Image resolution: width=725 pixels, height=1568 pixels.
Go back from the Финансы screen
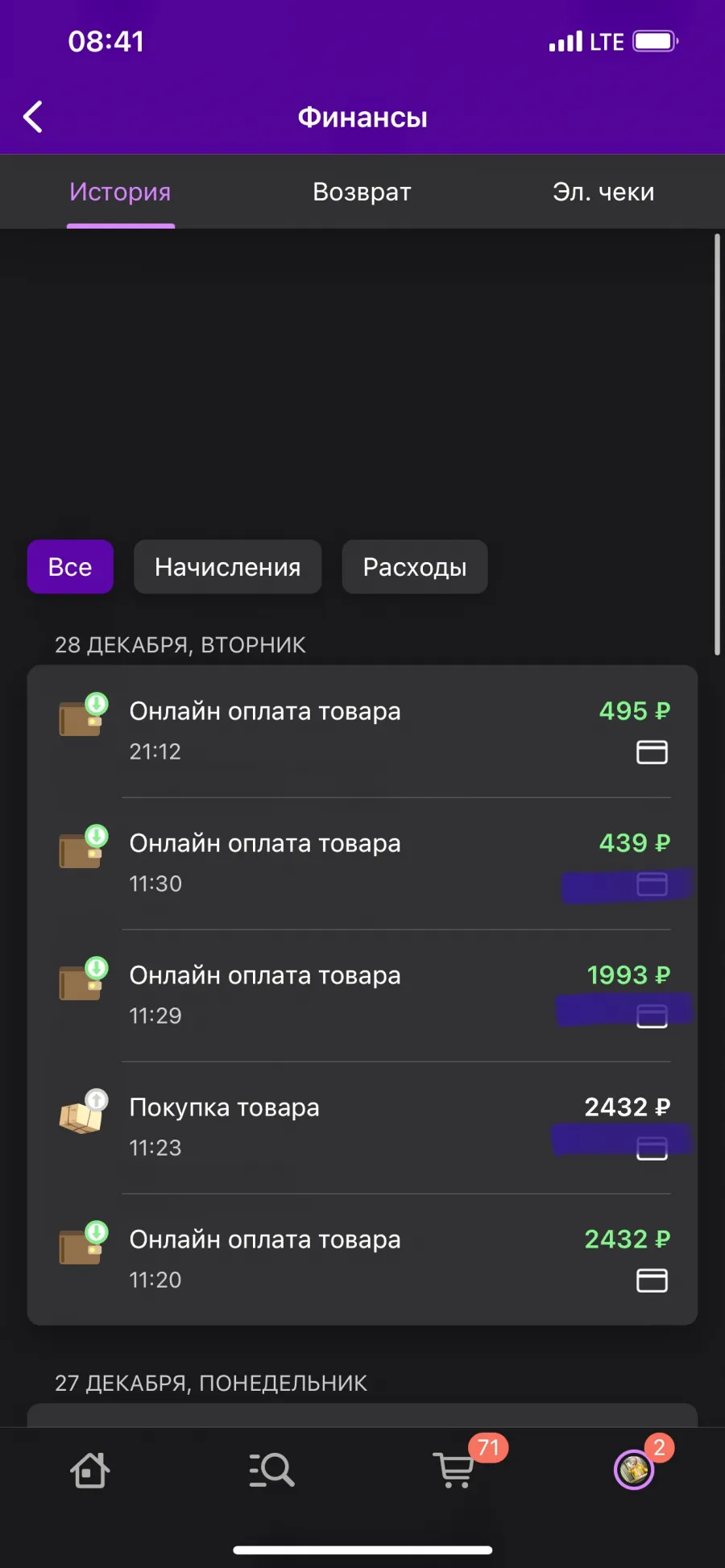coord(33,117)
